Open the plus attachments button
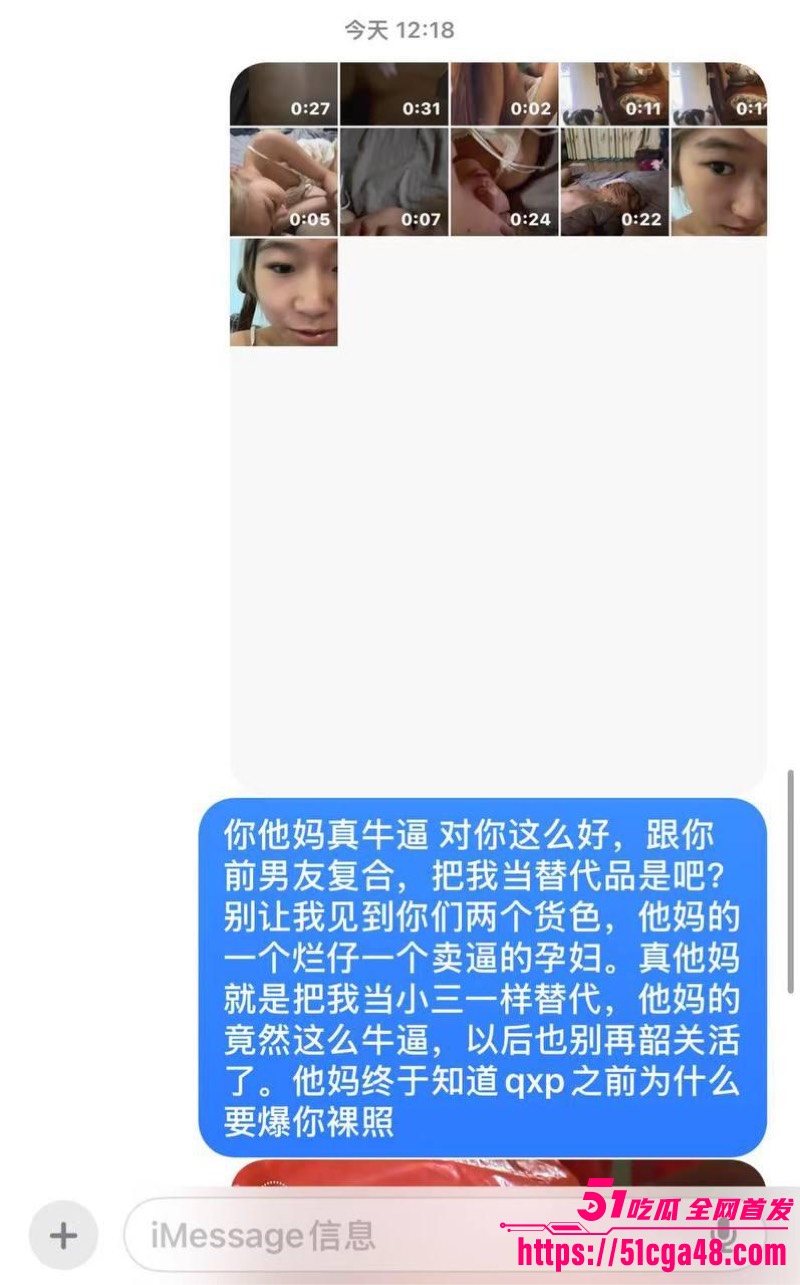 click(63, 1236)
